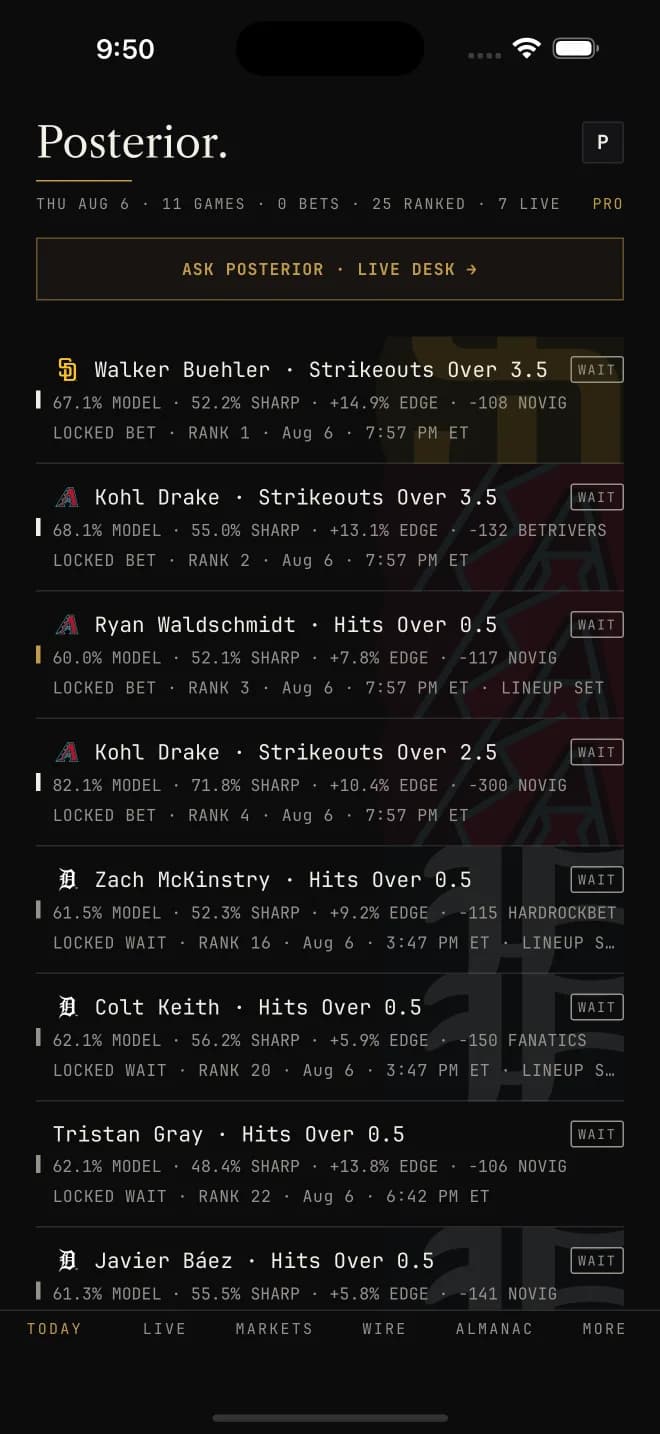Open the More tab
660x1434 pixels.
pyautogui.click(x=604, y=1329)
